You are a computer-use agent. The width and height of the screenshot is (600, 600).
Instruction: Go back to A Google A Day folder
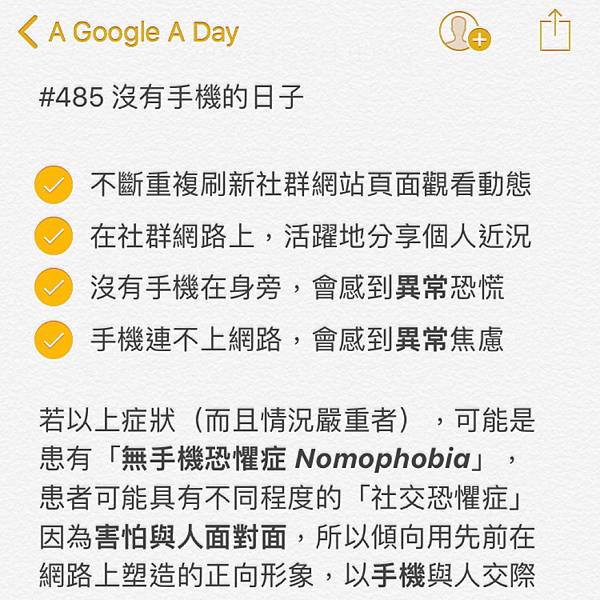[x=130, y=32]
